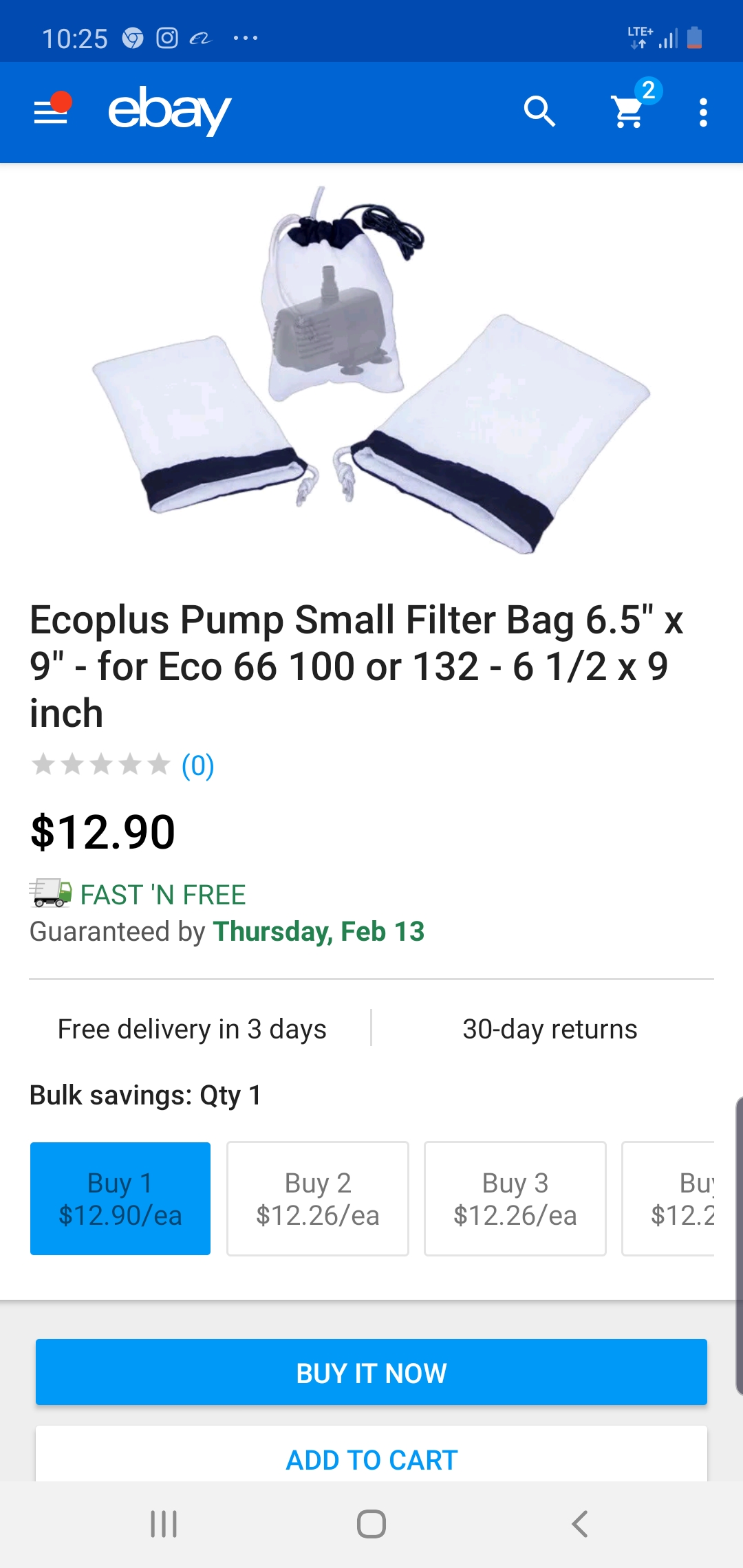Image resolution: width=743 pixels, height=1568 pixels.
Task: Select the Buy 1 bulk option
Action: (x=120, y=1199)
